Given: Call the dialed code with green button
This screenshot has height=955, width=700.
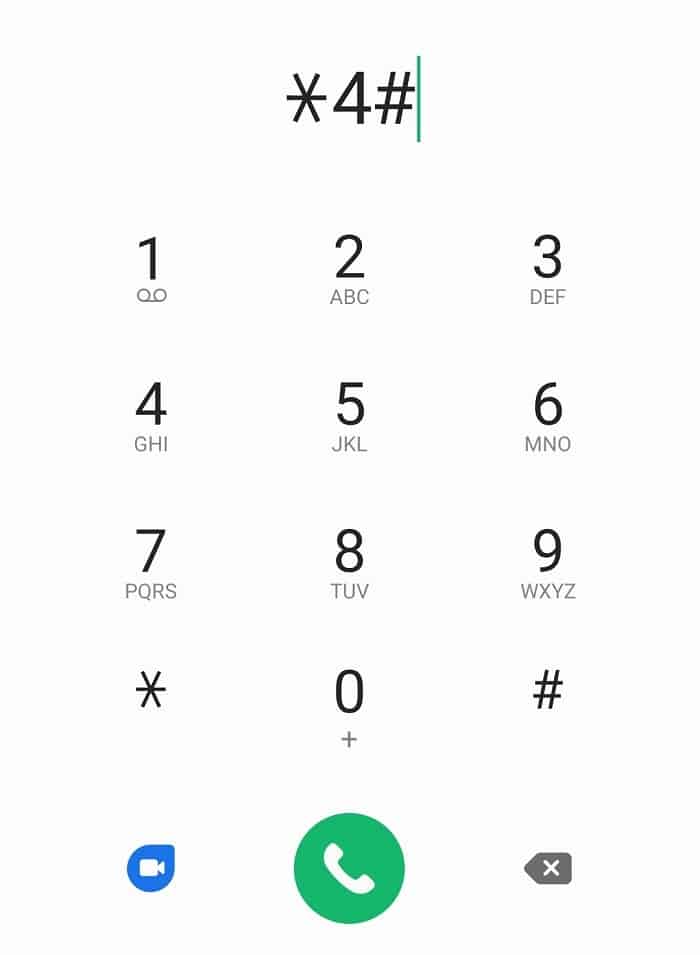Looking at the screenshot, I should 349,868.
